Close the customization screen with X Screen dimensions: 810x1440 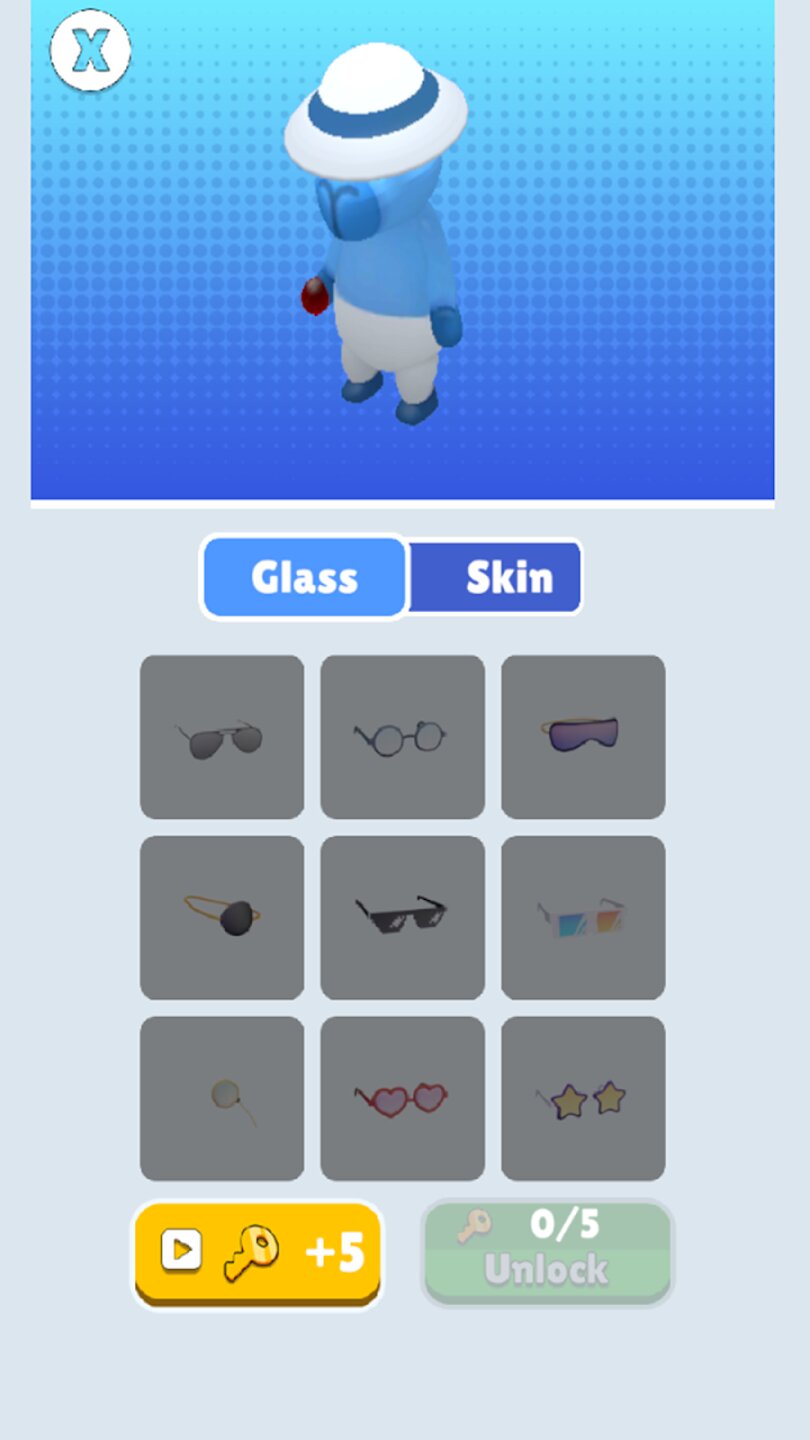(x=90, y=50)
